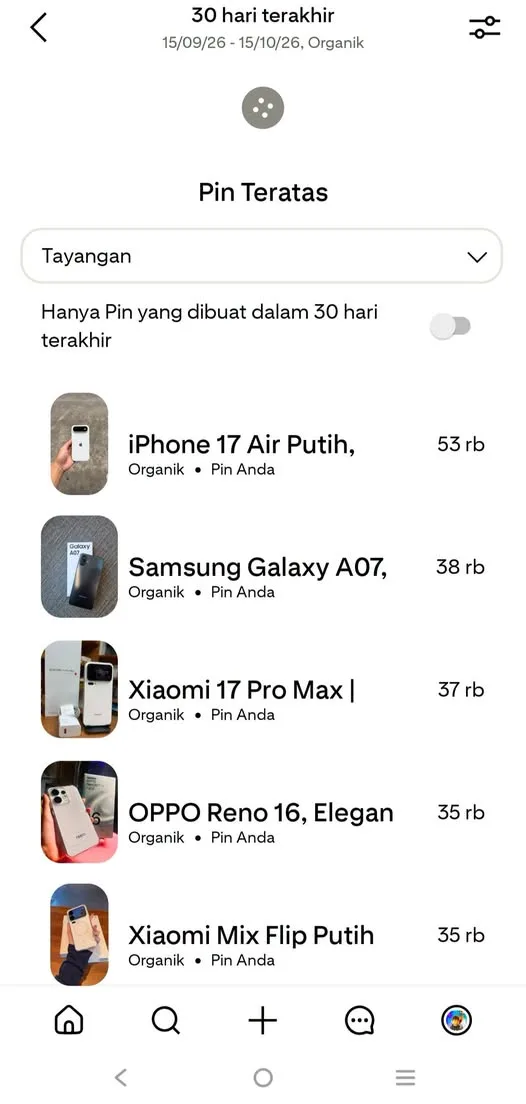Tap the system recent apps button
The height and width of the screenshot is (1104, 526).
(405, 1077)
